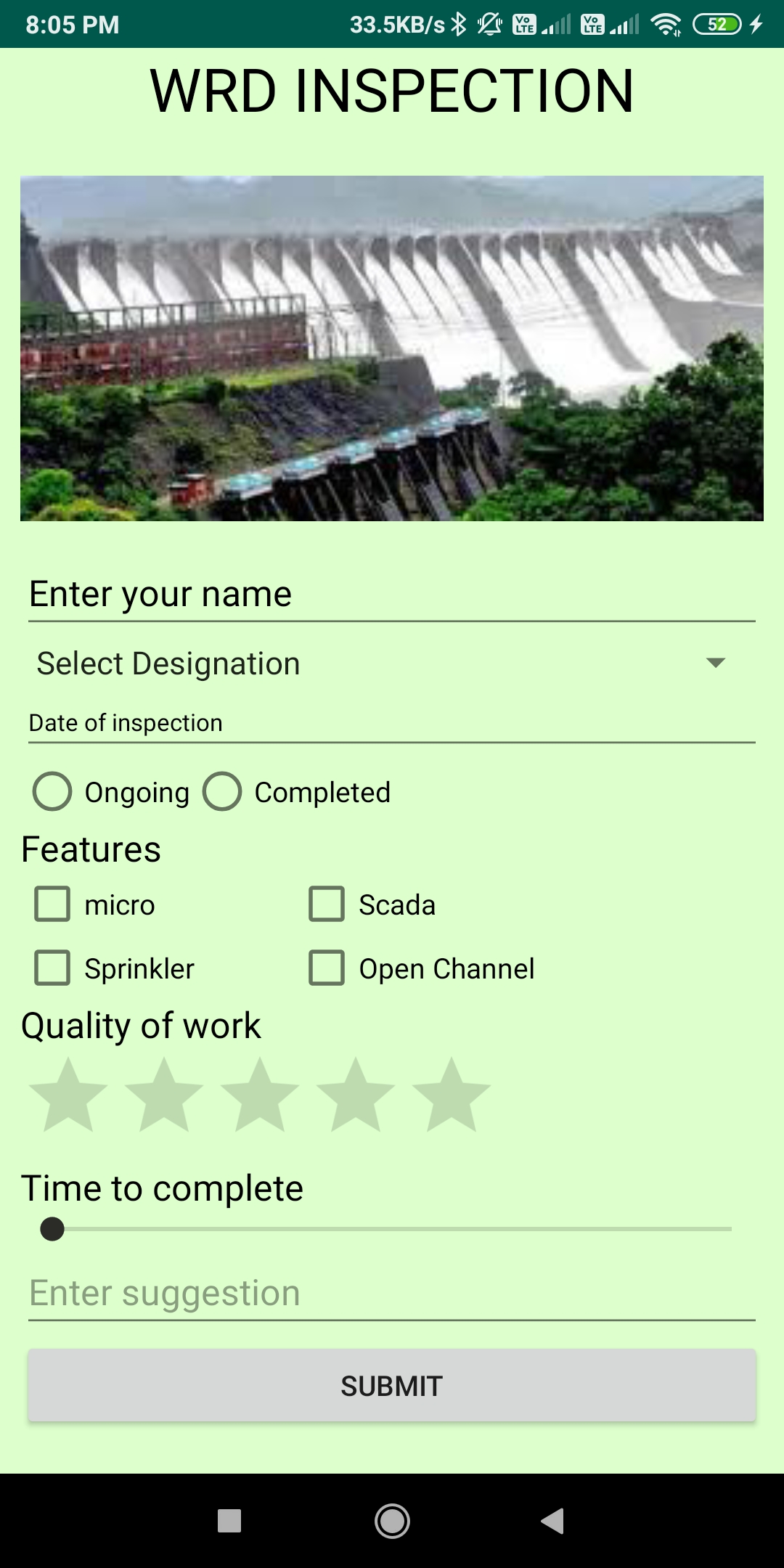Tap the Do Not Disturb status icon
This screenshot has height=1568, width=784.
[489, 24]
